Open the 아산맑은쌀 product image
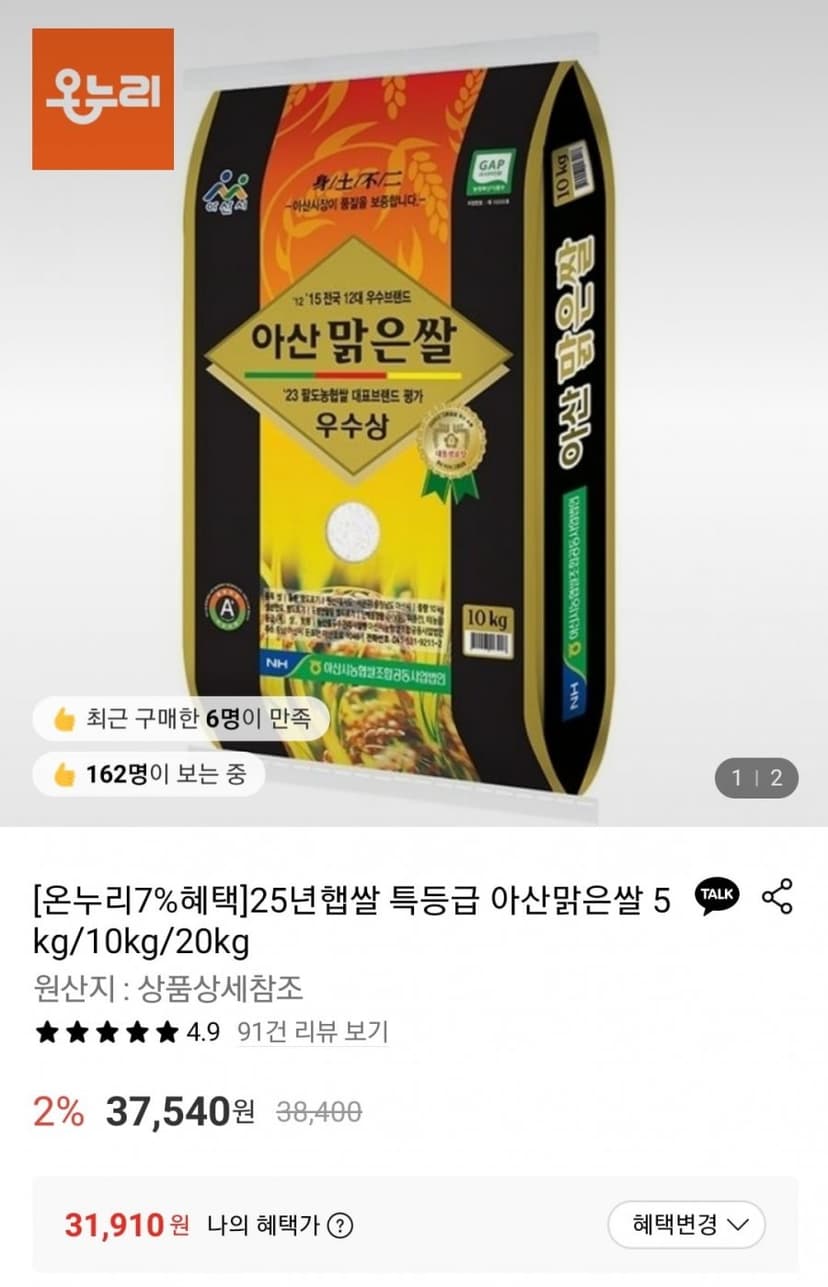The width and height of the screenshot is (828, 1287). 414,413
